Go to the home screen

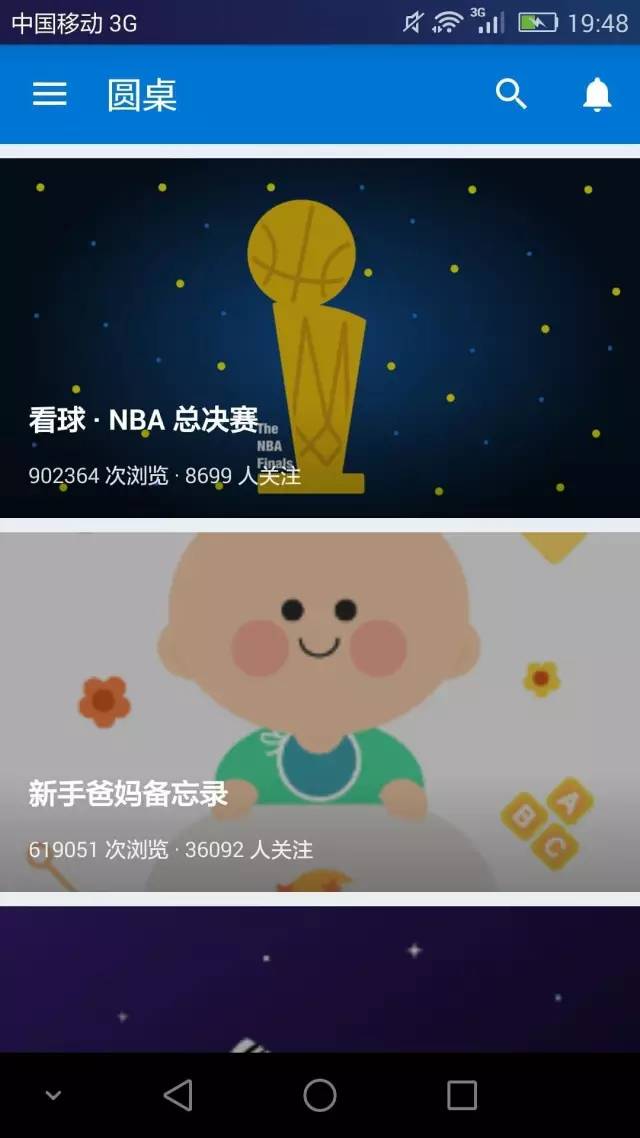click(x=319, y=1095)
